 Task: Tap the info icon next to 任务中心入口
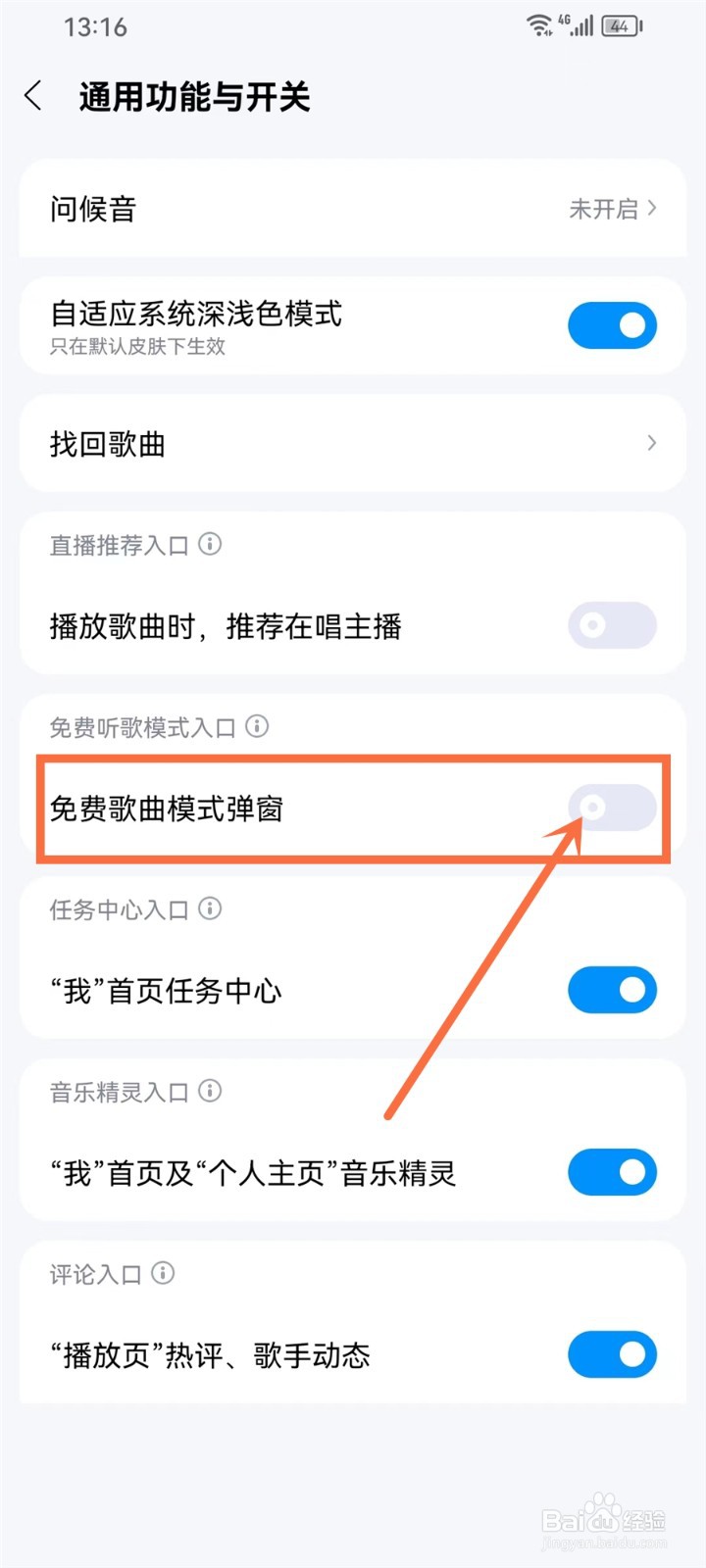[209, 908]
